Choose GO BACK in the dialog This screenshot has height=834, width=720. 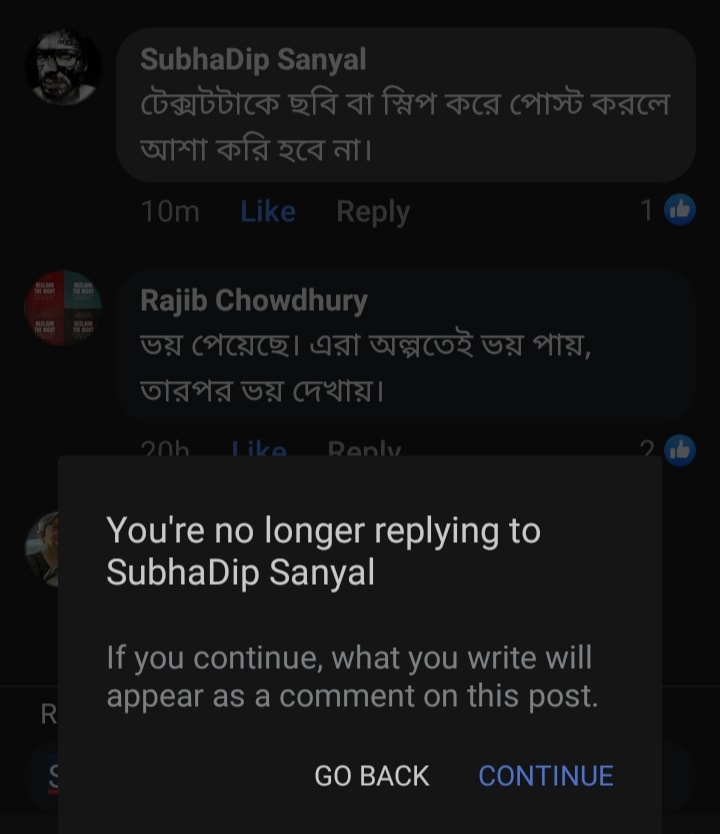tap(371, 776)
